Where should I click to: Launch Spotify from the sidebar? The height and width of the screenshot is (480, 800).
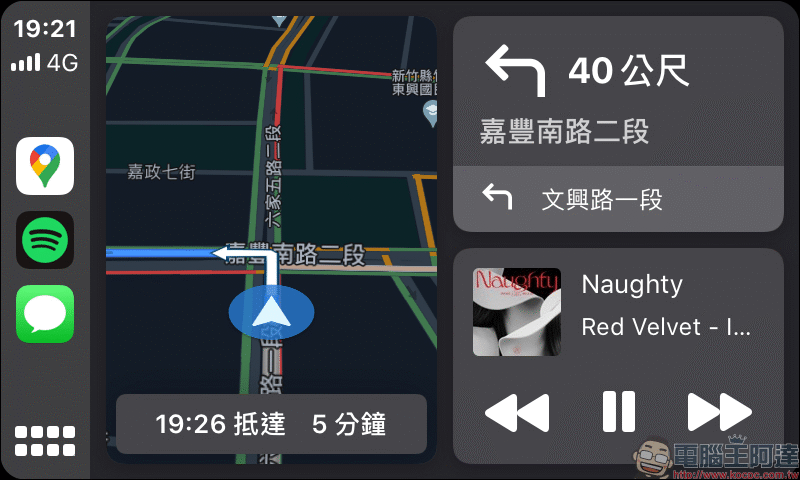coord(45,240)
